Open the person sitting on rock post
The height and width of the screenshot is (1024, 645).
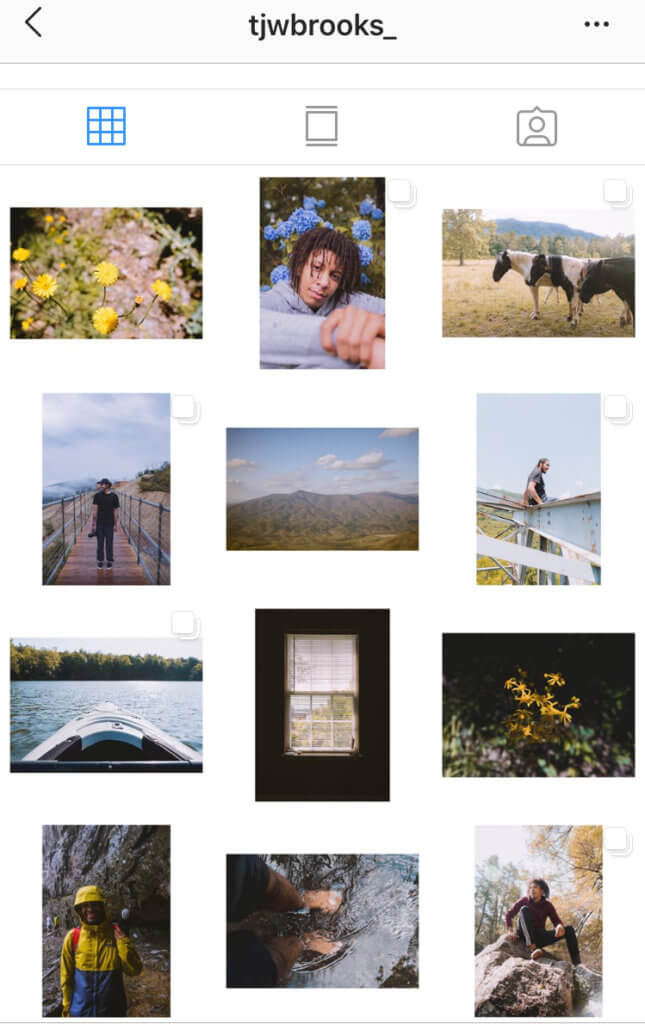(538, 920)
